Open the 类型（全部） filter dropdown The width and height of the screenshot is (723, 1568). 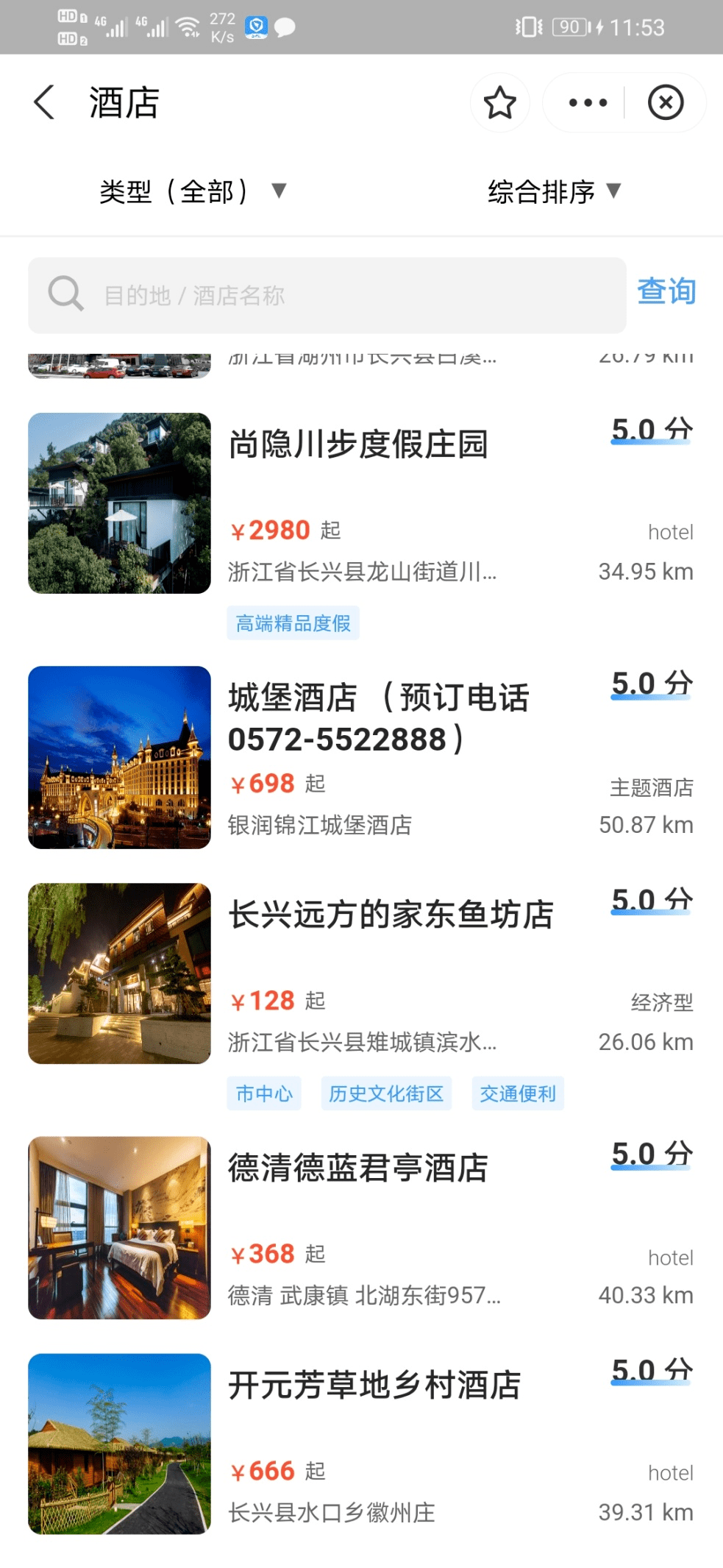tap(193, 191)
